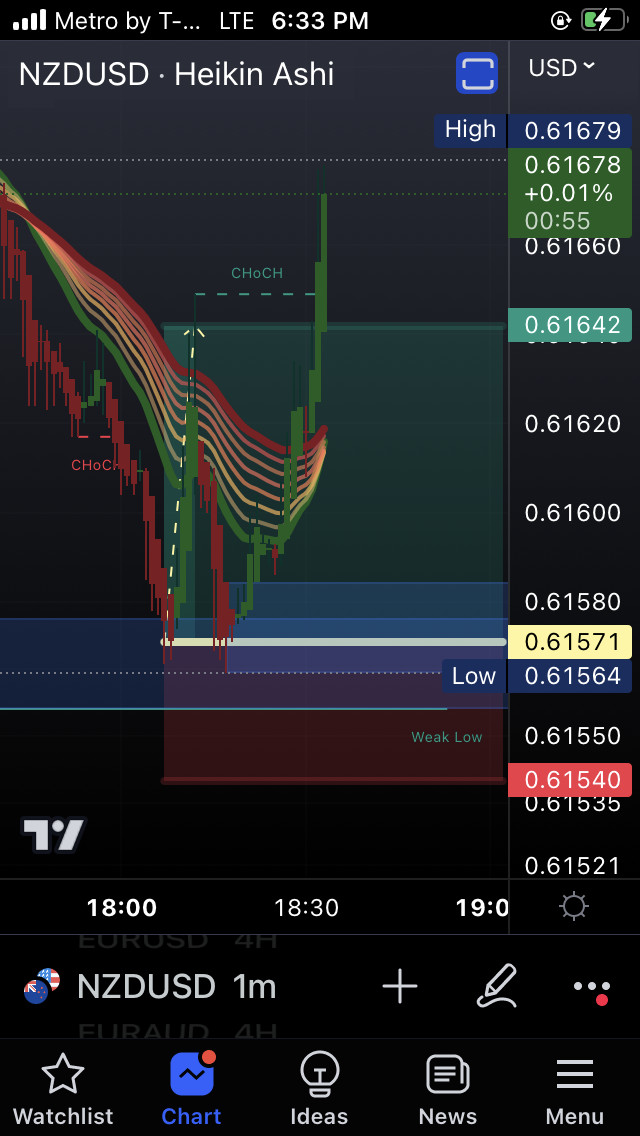Add indicator with plus icon
Image resolution: width=640 pixels, height=1136 pixels.
[400, 987]
